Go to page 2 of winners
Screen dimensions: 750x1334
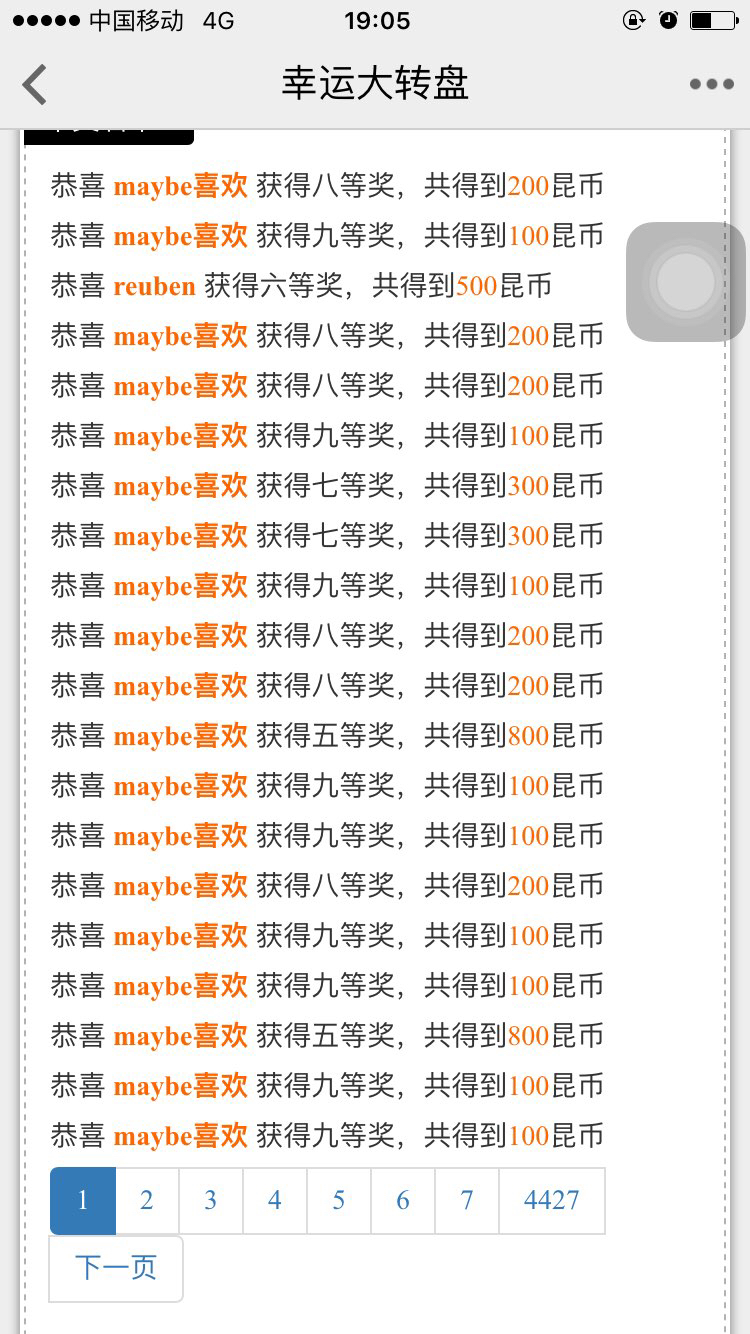147,1200
